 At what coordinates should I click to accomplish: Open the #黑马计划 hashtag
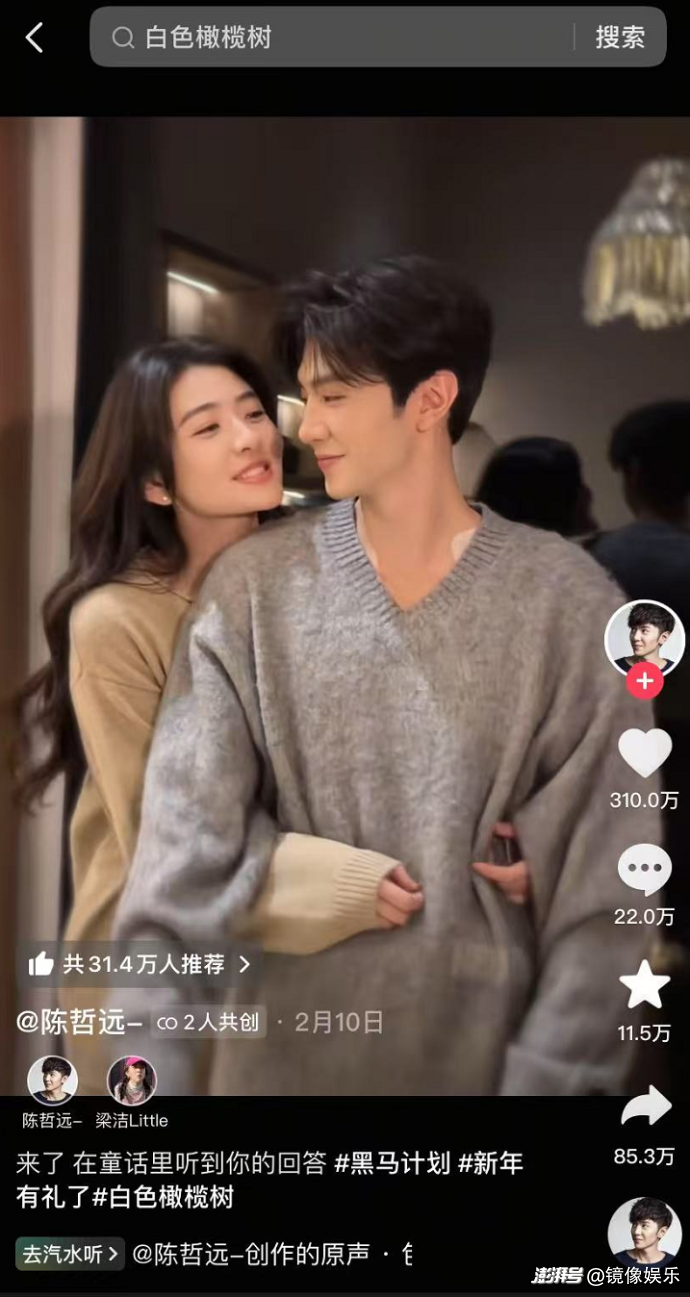click(x=392, y=1163)
